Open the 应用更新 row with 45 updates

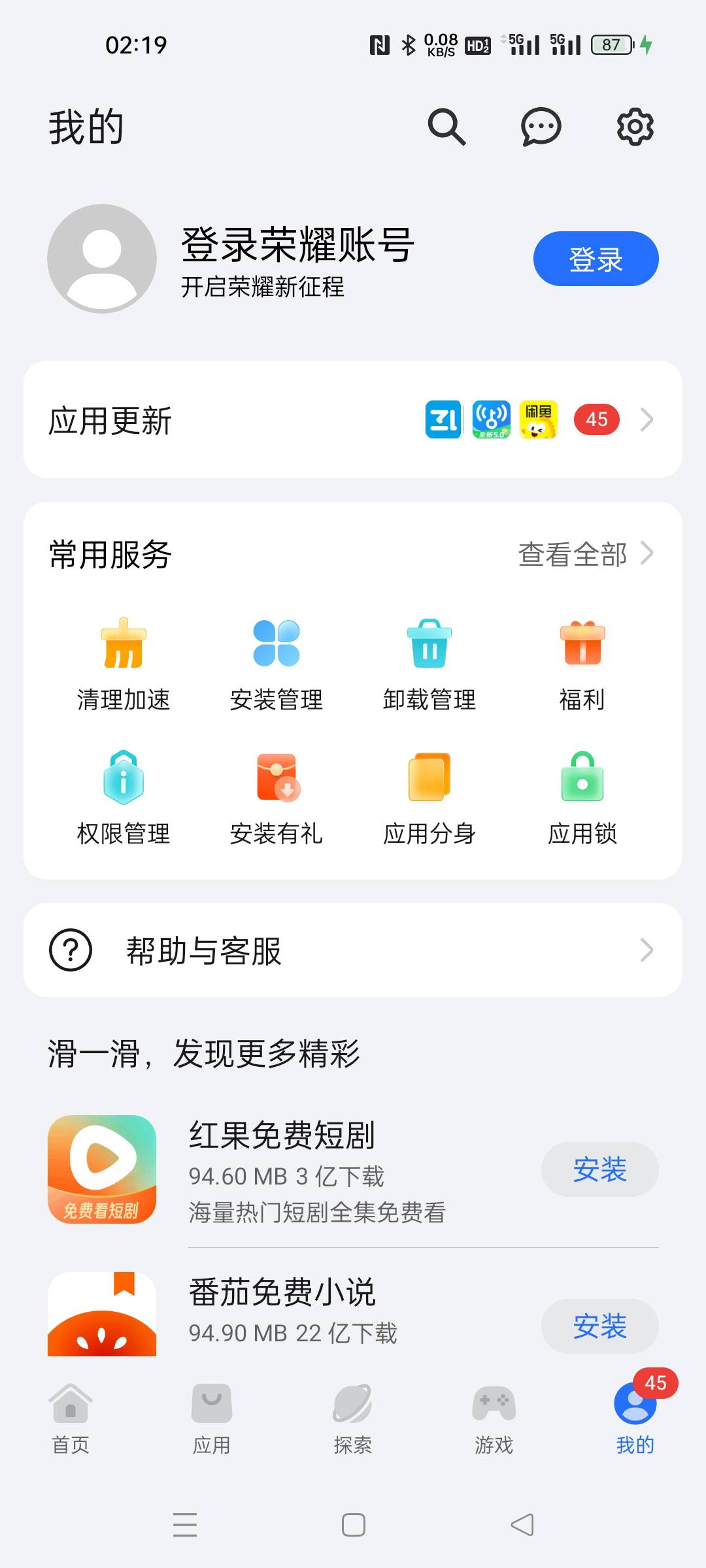[x=353, y=419]
